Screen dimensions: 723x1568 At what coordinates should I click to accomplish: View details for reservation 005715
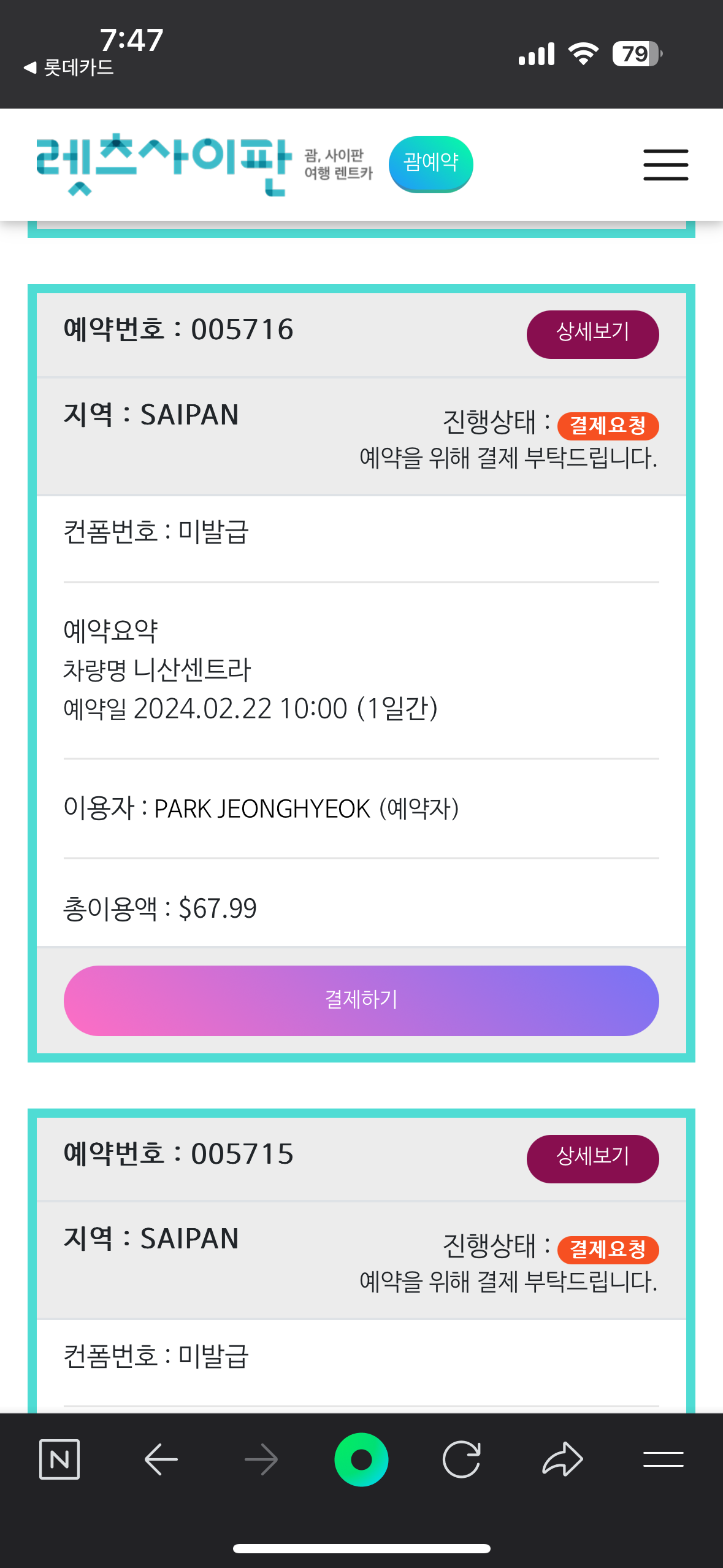pos(592,1158)
